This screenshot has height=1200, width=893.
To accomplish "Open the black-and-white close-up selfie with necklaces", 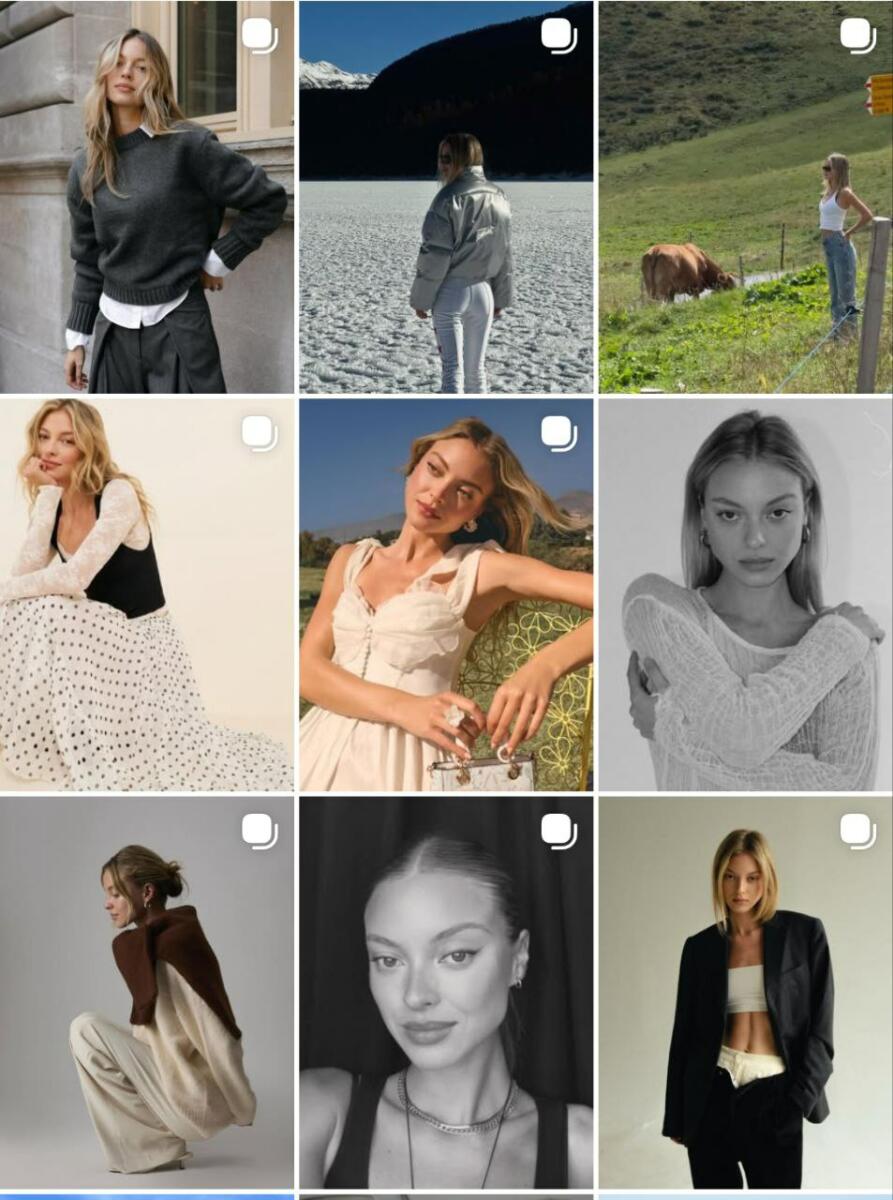I will pos(446,992).
